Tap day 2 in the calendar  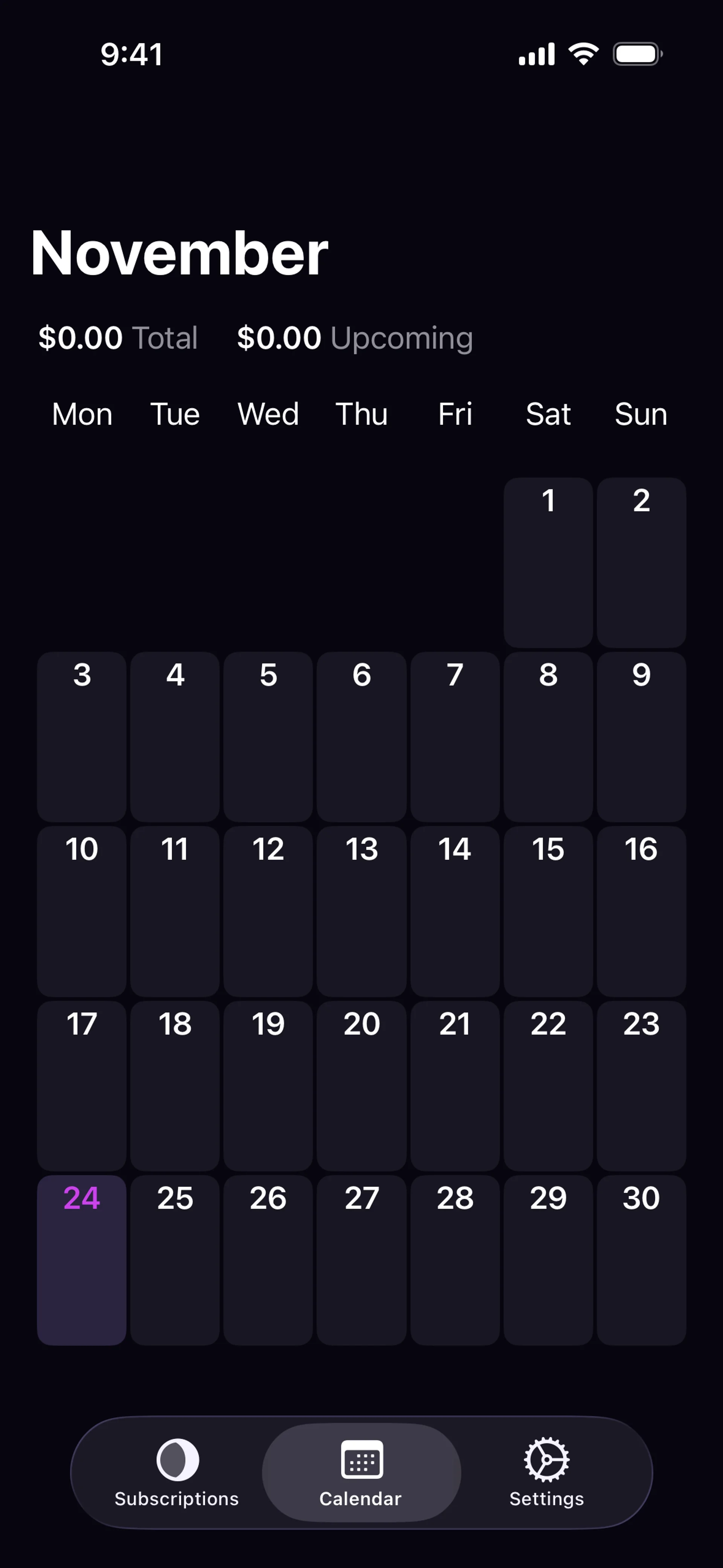641,562
